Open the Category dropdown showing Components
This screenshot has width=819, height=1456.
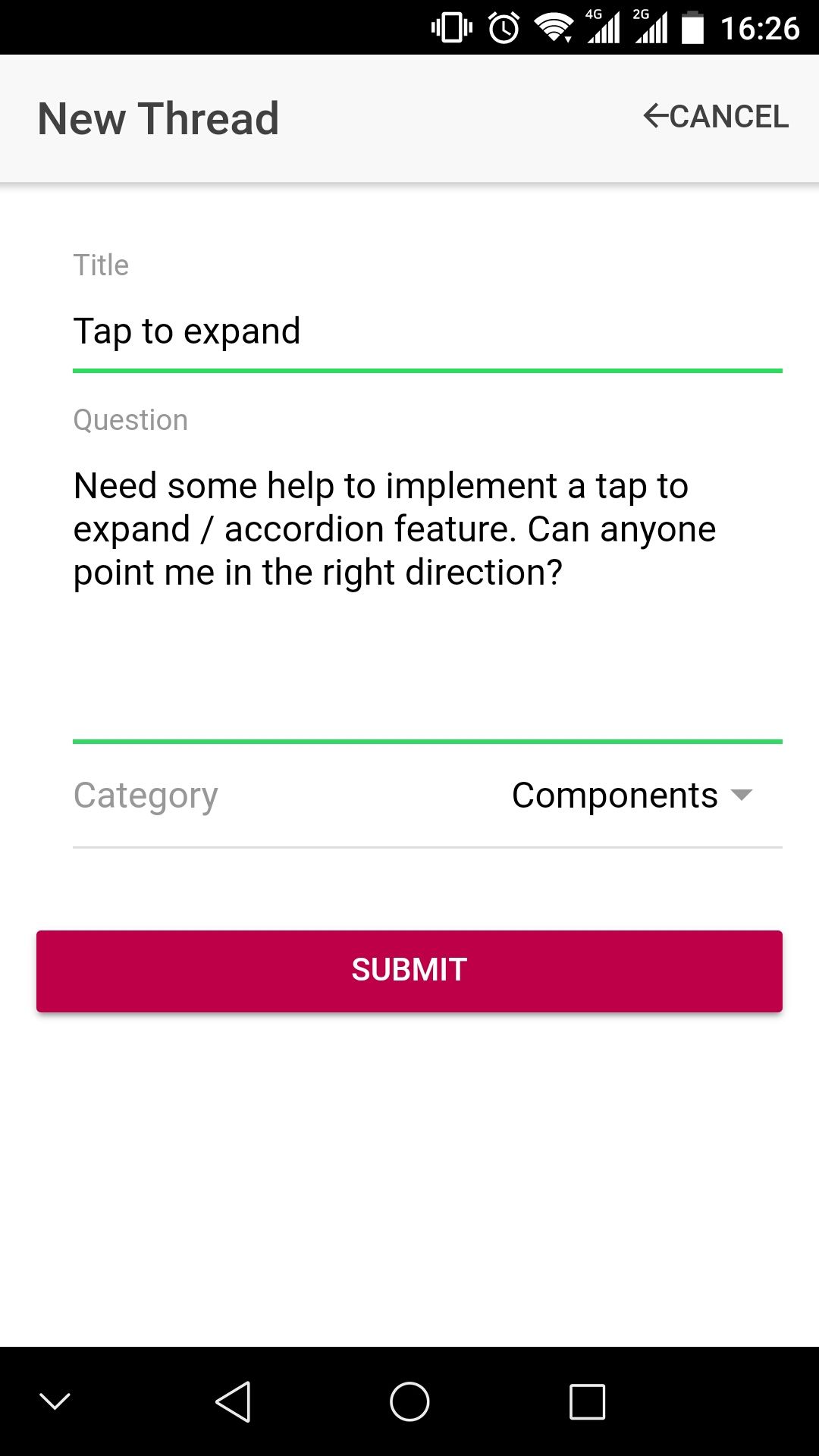631,795
